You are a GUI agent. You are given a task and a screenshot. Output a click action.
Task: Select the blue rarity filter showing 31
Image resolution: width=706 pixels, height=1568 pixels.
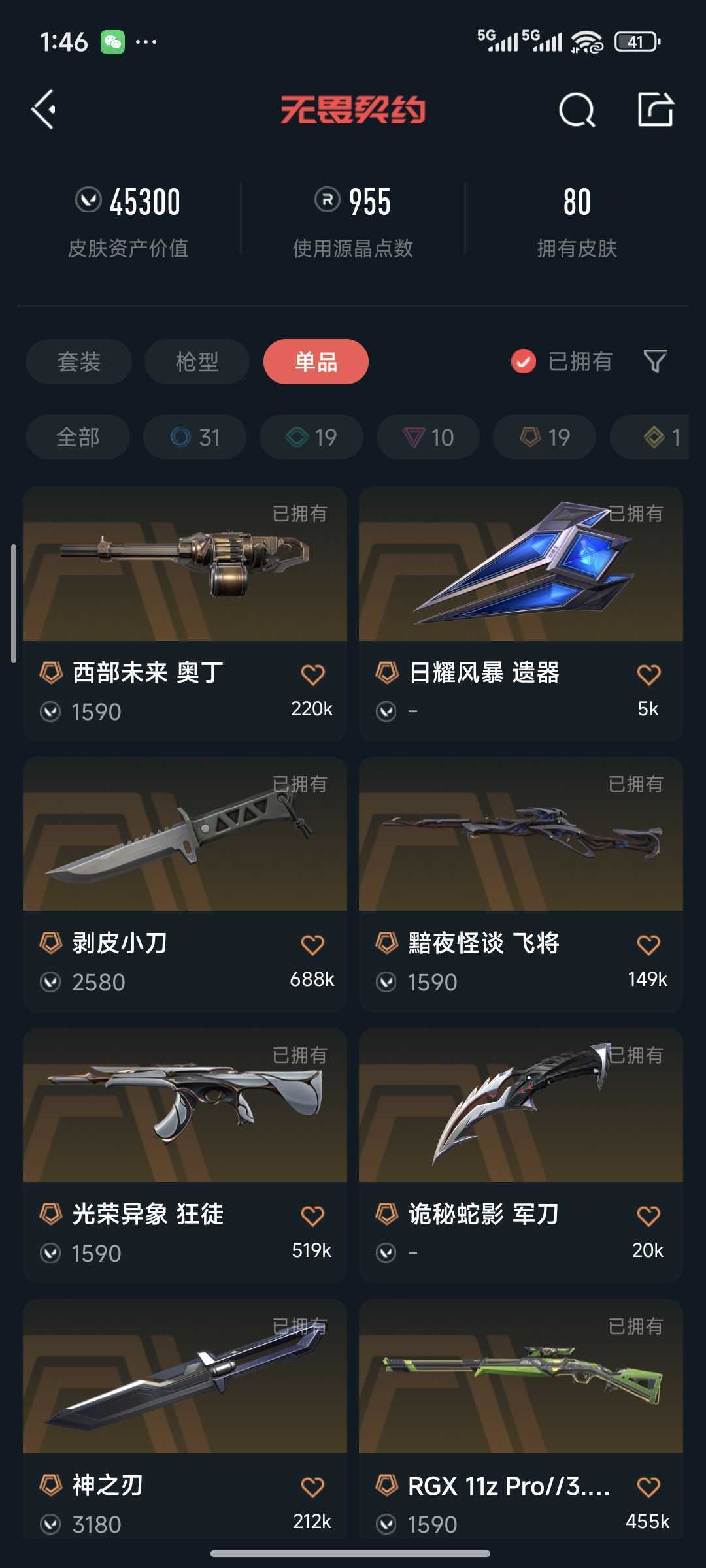point(194,437)
